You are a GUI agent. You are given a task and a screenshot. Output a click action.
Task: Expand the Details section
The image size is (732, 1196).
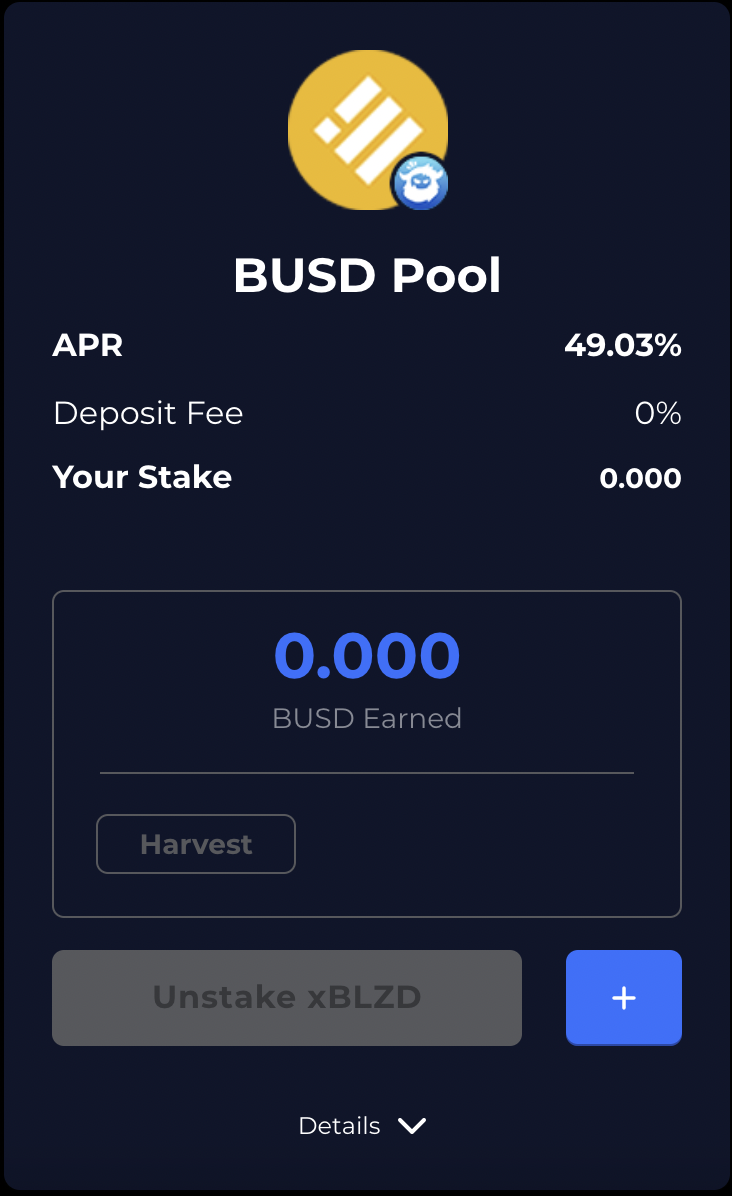(x=363, y=1126)
